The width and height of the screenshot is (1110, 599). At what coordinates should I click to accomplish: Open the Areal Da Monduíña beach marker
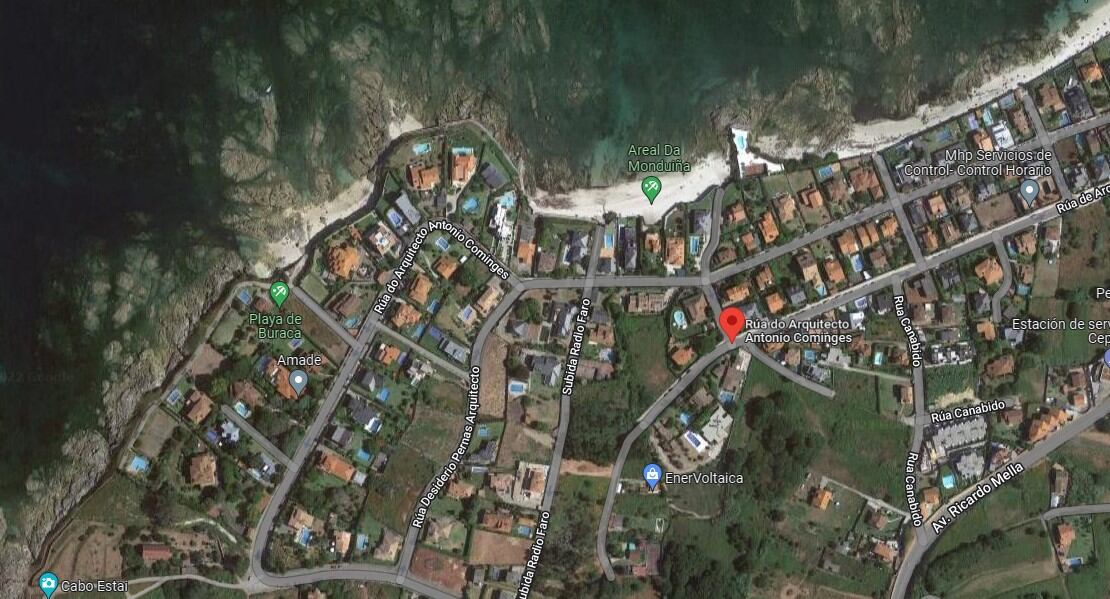651,187
